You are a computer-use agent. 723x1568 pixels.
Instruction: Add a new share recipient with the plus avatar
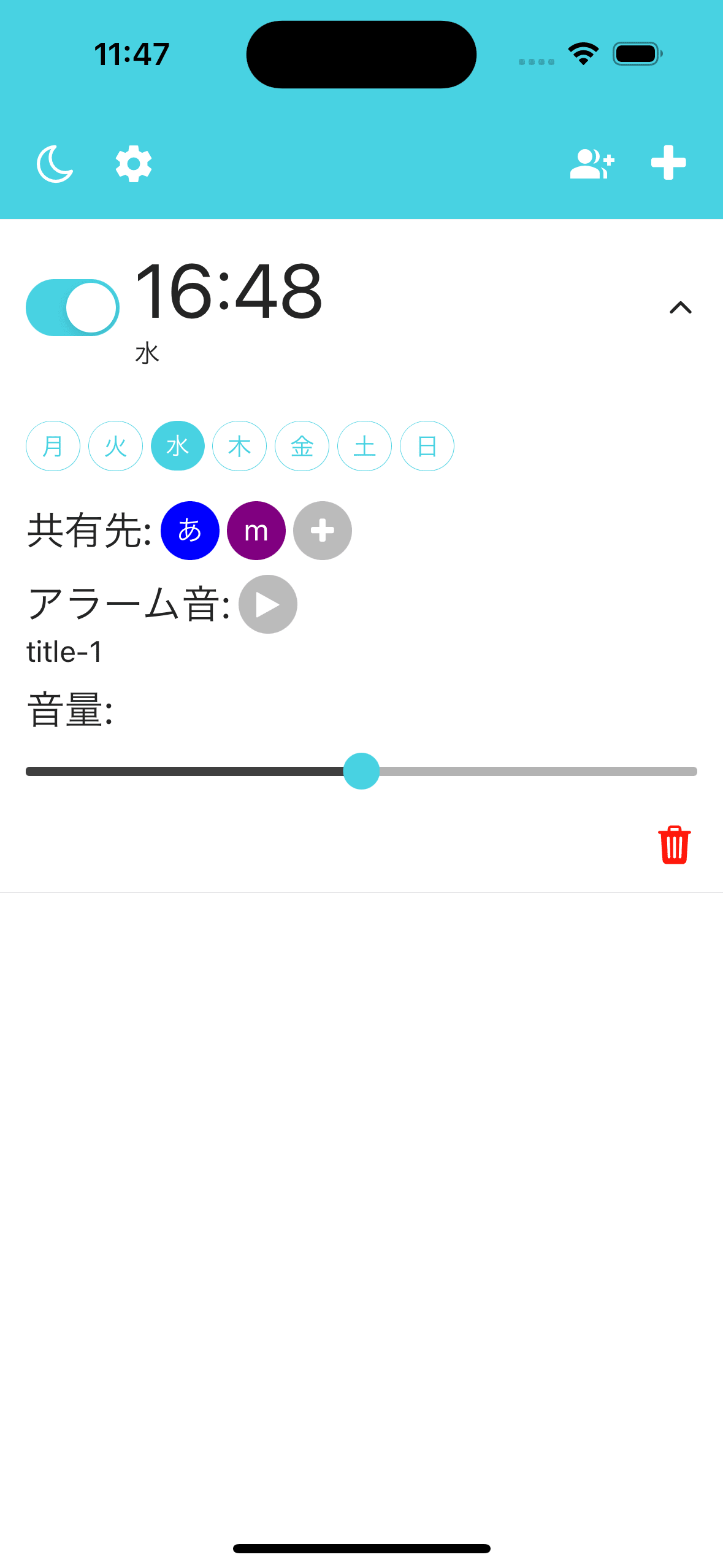[322, 531]
